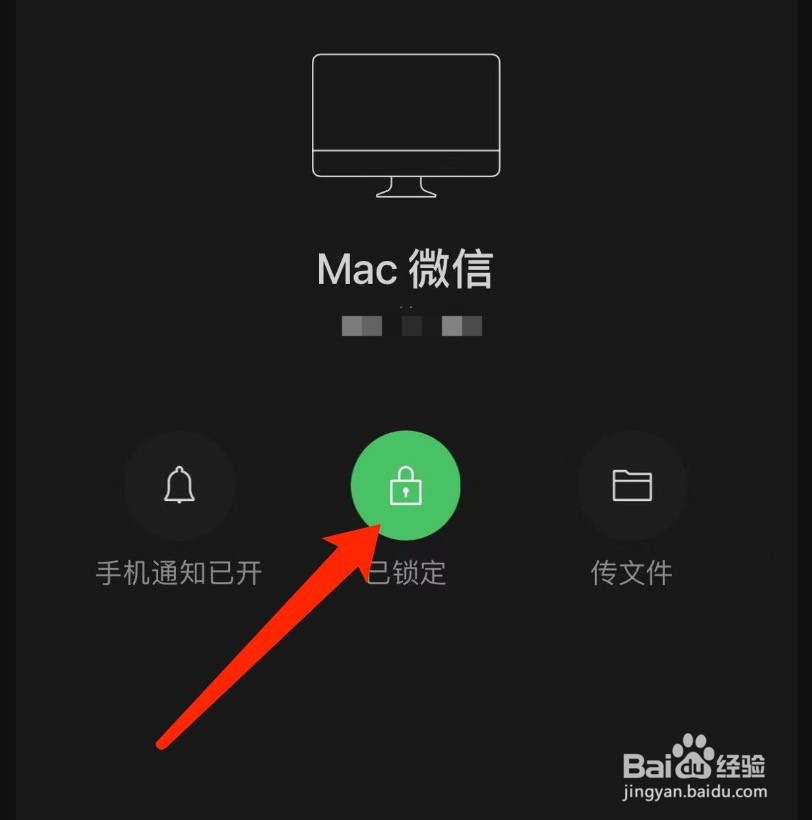This screenshot has width=812, height=820.
Task: Select the 传文件 label text
Action: pos(631,573)
